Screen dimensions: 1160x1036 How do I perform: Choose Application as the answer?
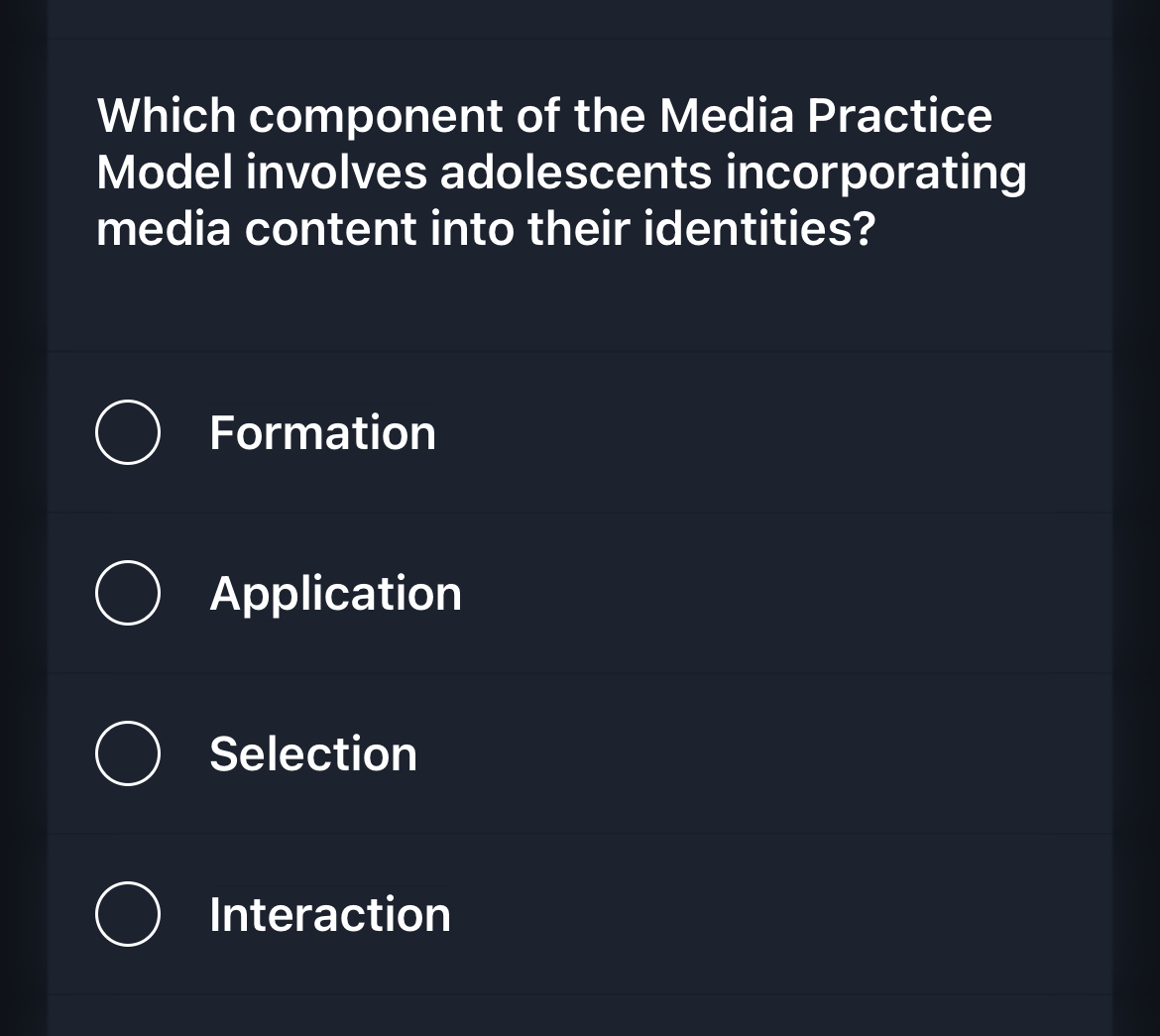click(128, 594)
